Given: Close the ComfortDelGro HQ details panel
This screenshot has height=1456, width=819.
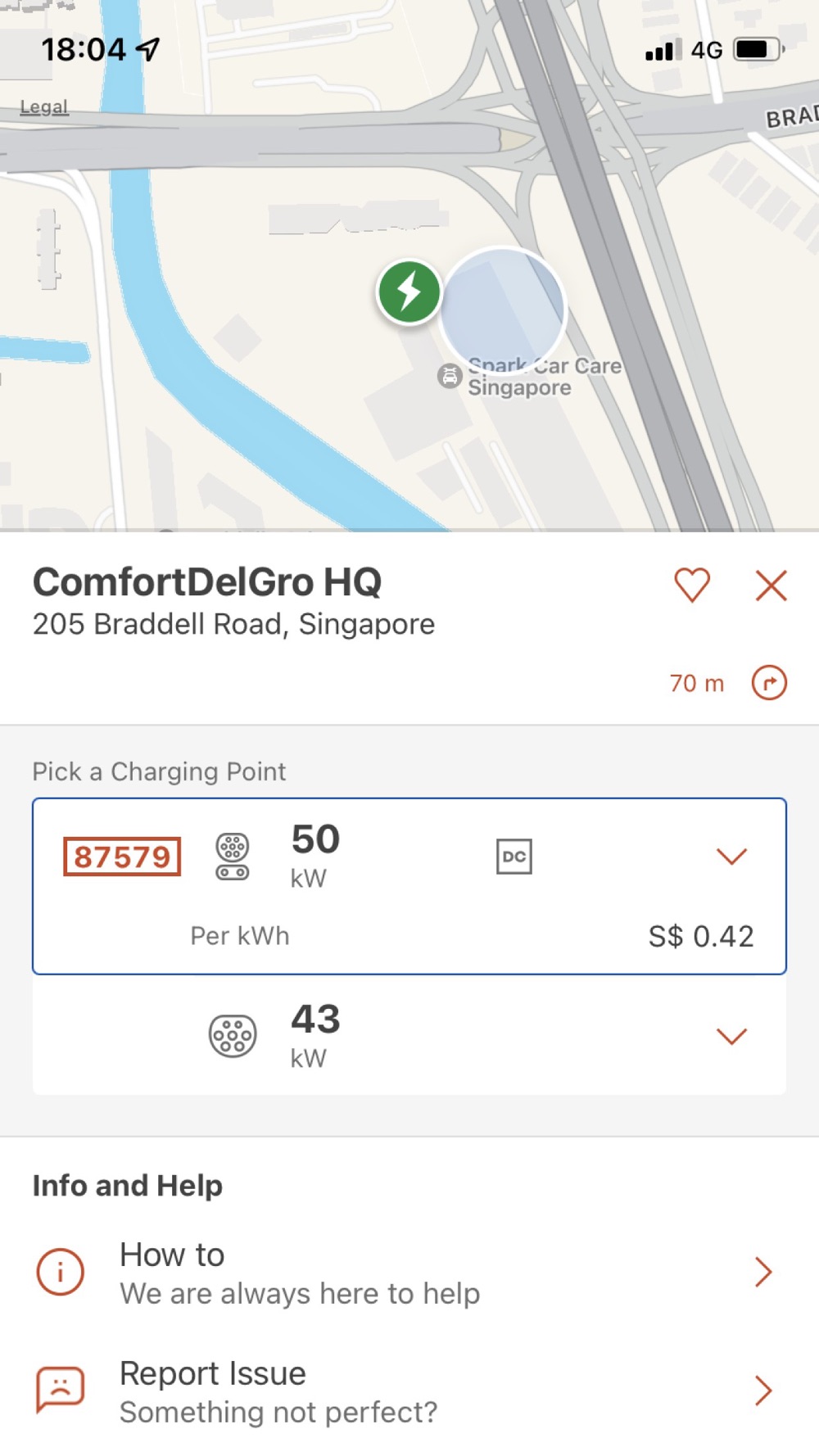Looking at the screenshot, I should 771,586.
